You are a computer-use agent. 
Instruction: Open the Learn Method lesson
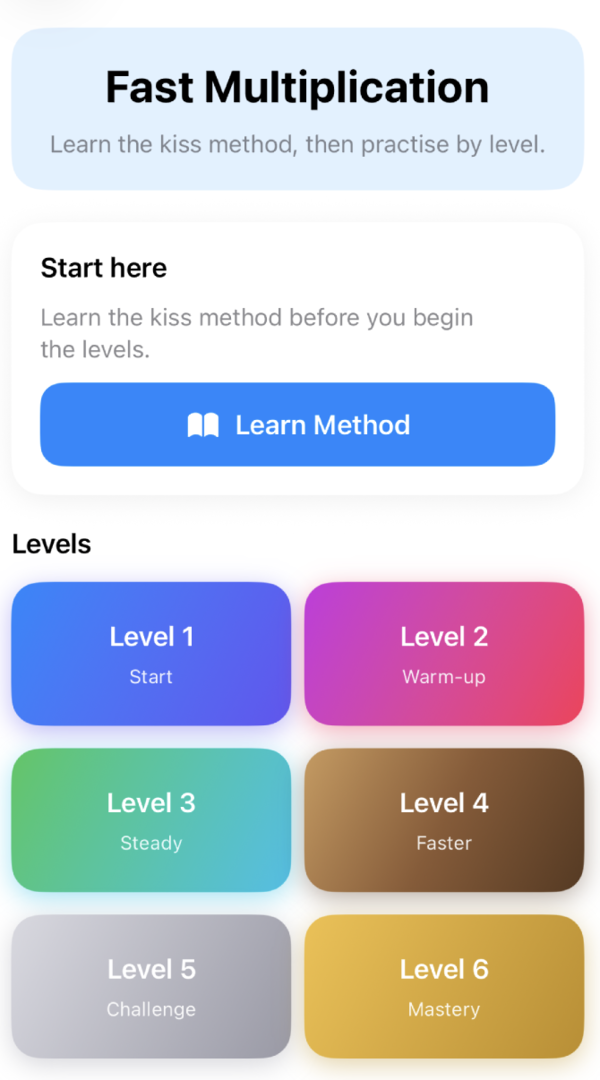point(297,425)
